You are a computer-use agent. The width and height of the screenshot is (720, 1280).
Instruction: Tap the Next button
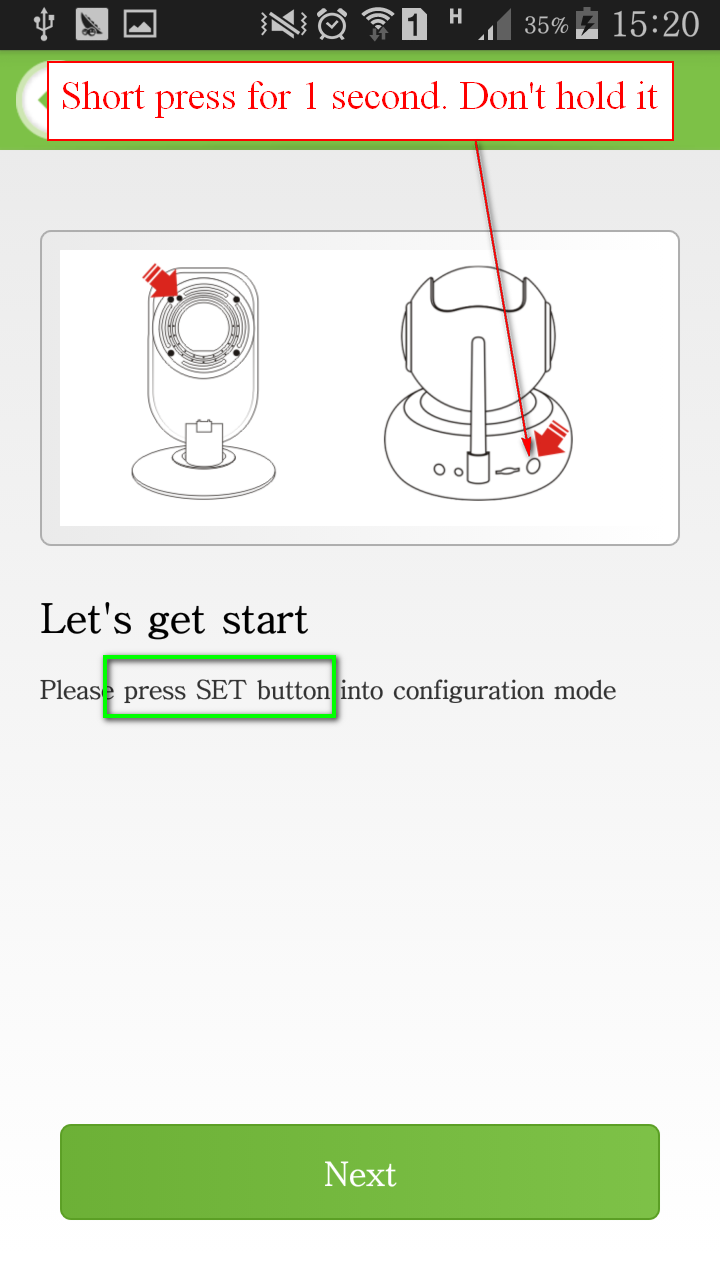pyautogui.click(x=360, y=1172)
